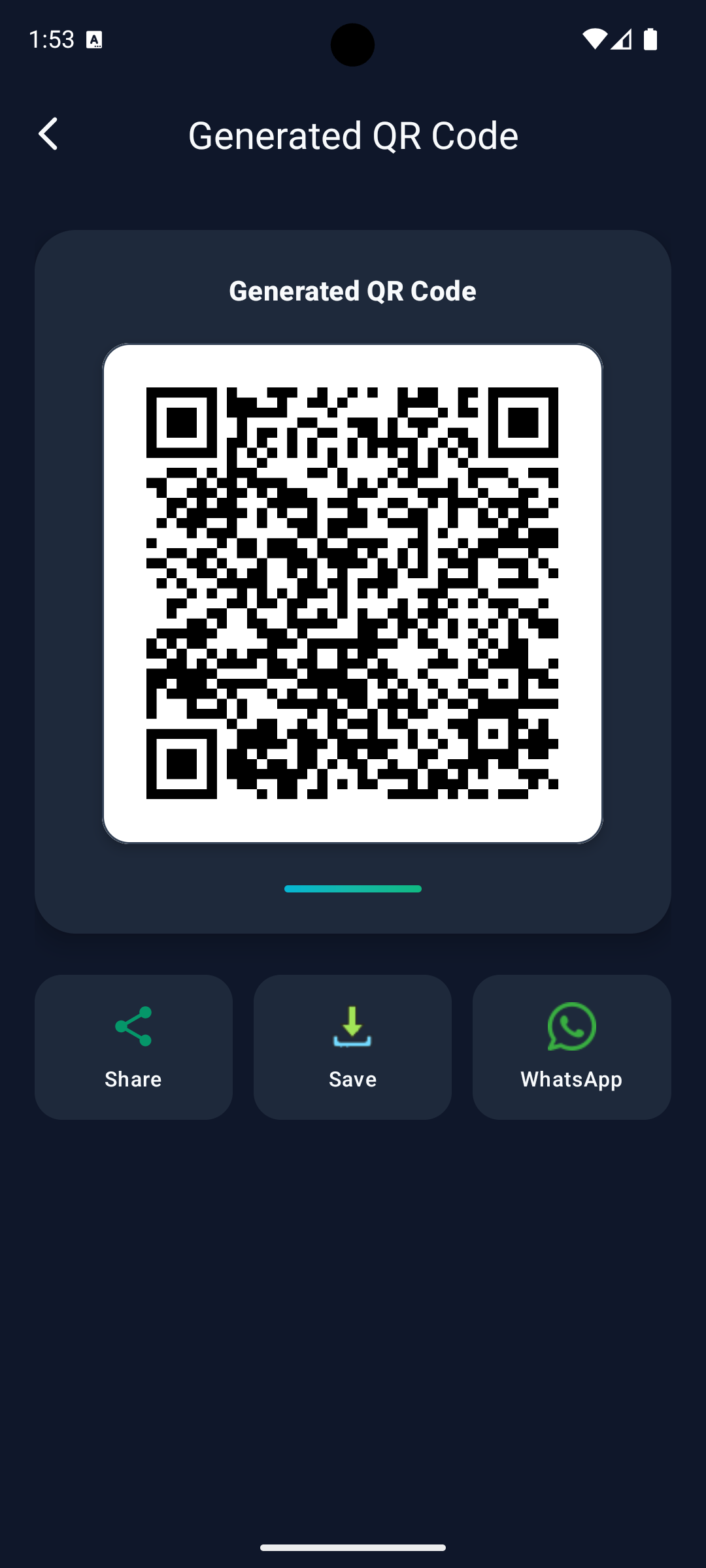706x1568 pixels.
Task: Tap the teal progress line under the QR
Action: [x=353, y=889]
